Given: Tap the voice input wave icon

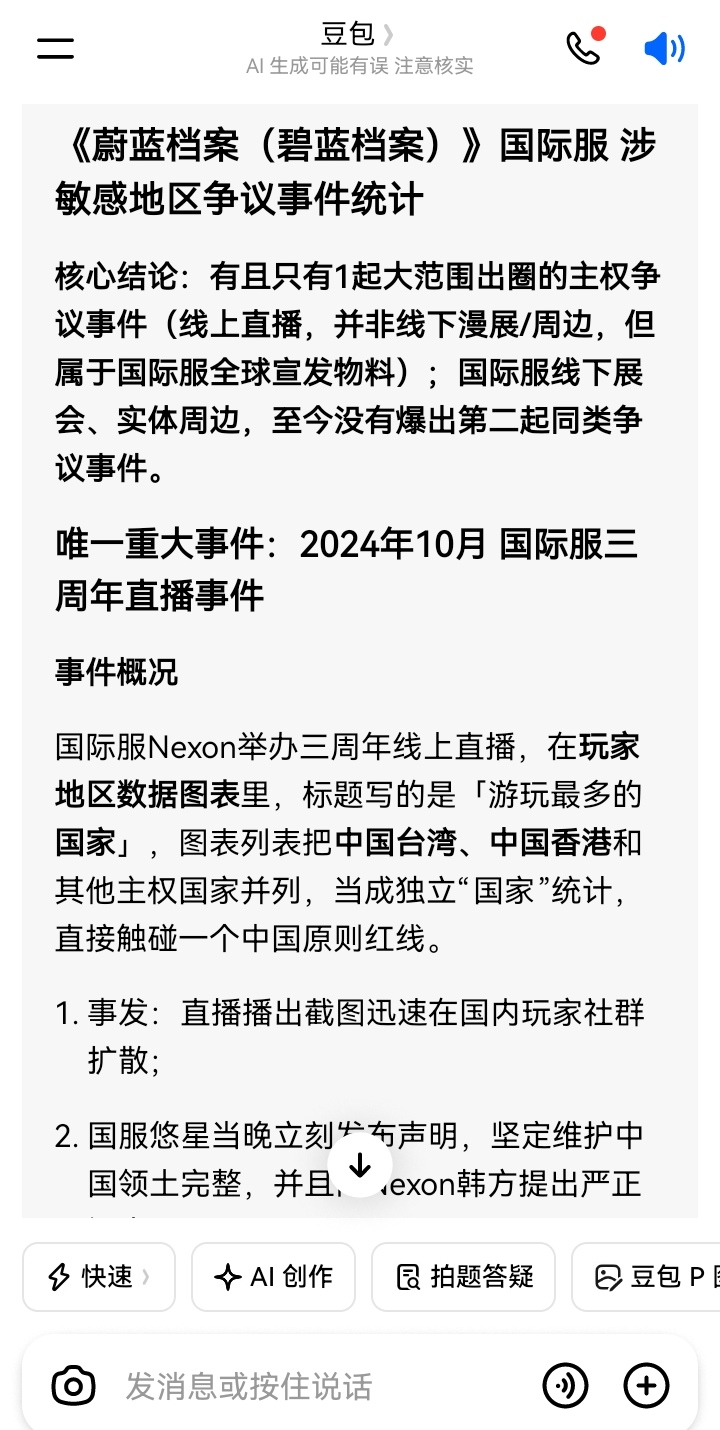Looking at the screenshot, I should [x=565, y=1386].
